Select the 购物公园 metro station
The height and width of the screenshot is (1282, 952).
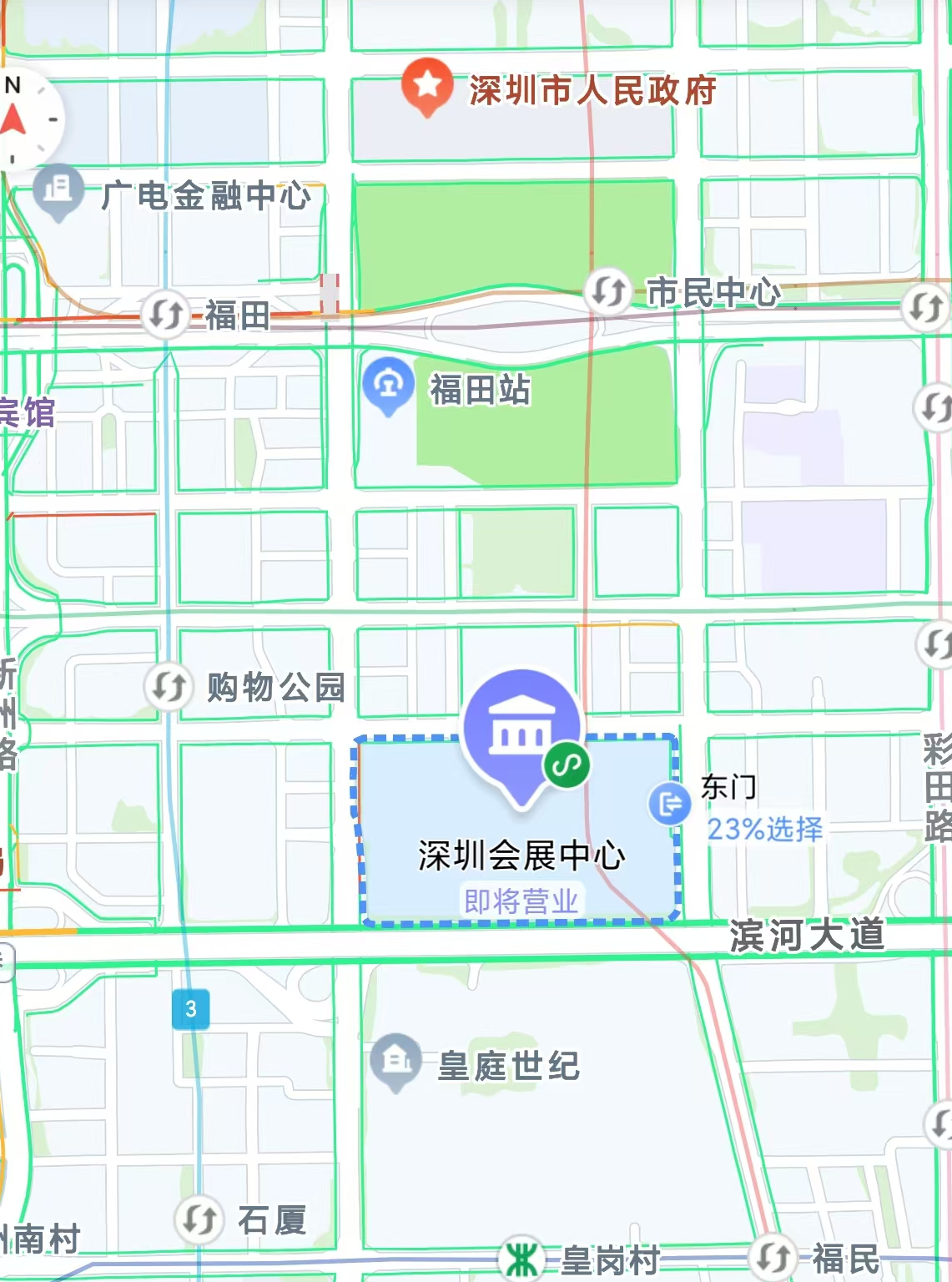169,687
